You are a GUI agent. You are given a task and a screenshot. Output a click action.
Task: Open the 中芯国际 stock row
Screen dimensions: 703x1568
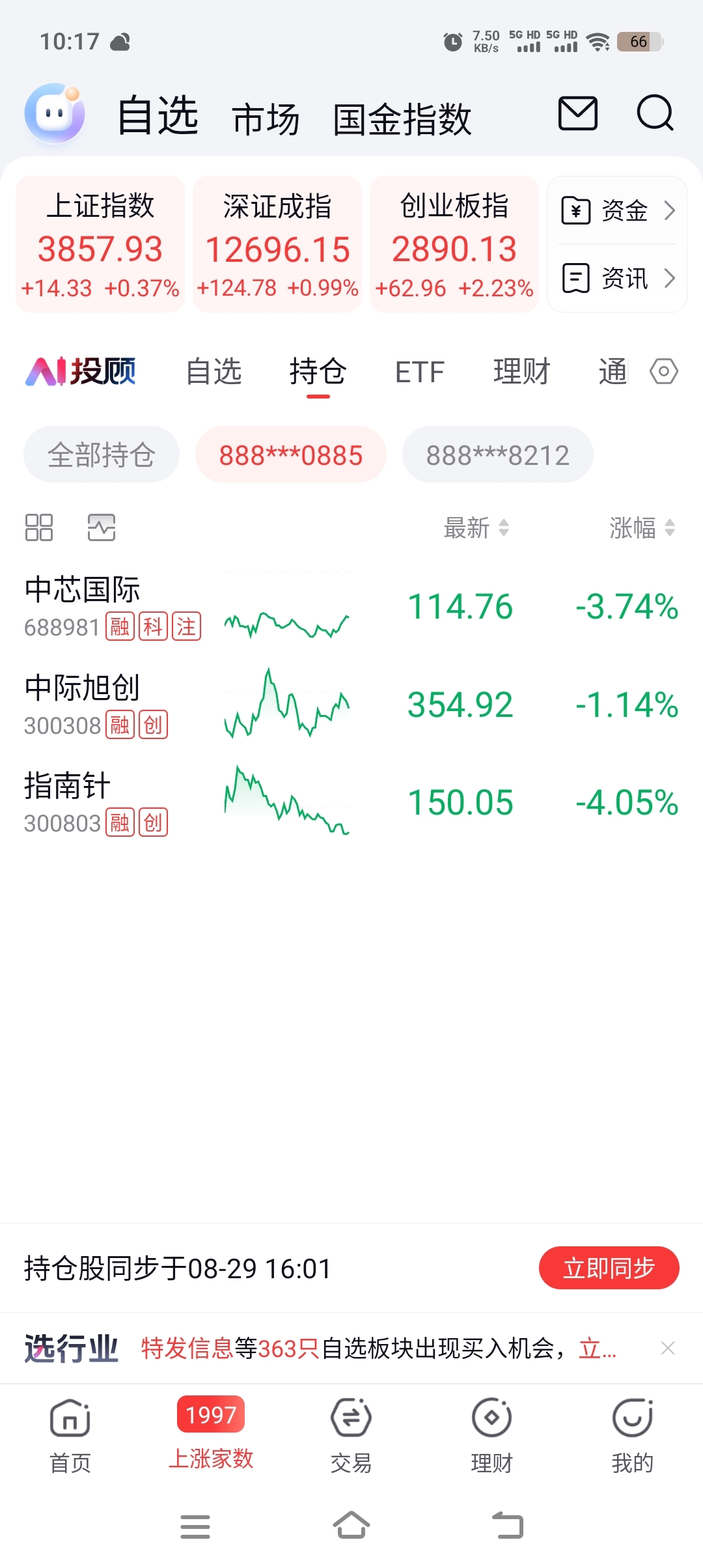(351, 607)
